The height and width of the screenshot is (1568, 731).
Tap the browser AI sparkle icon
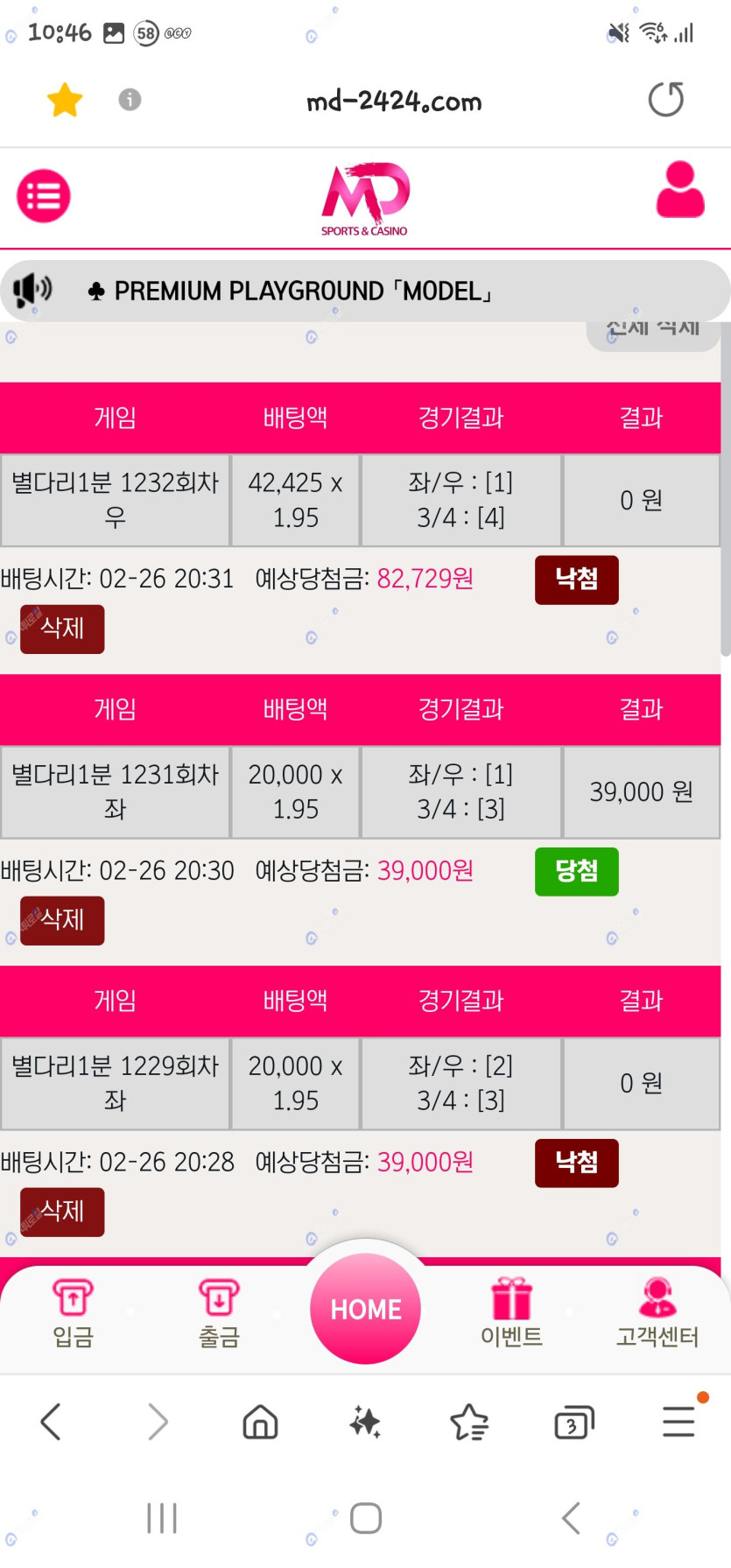tap(365, 1422)
